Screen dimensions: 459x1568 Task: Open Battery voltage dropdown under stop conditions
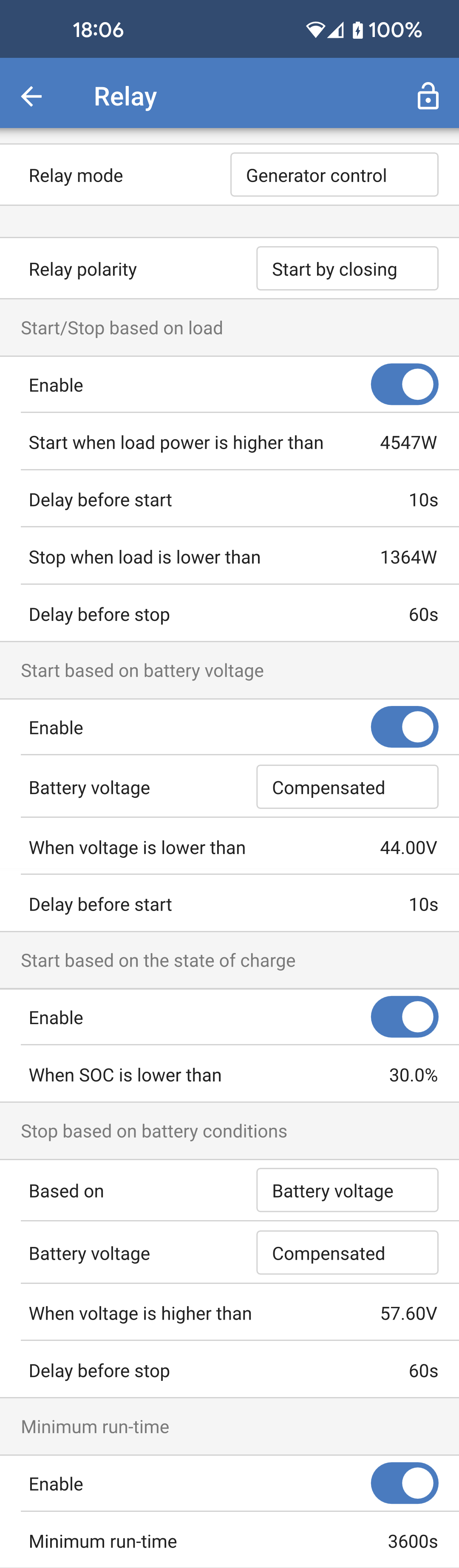pos(346,1253)
